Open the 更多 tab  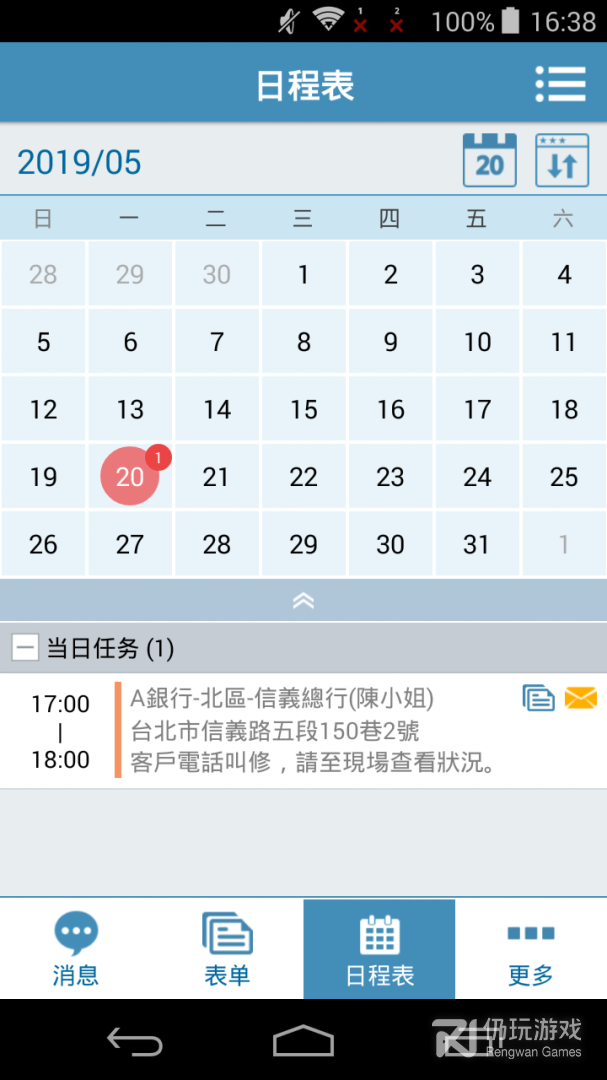(530, 948)
